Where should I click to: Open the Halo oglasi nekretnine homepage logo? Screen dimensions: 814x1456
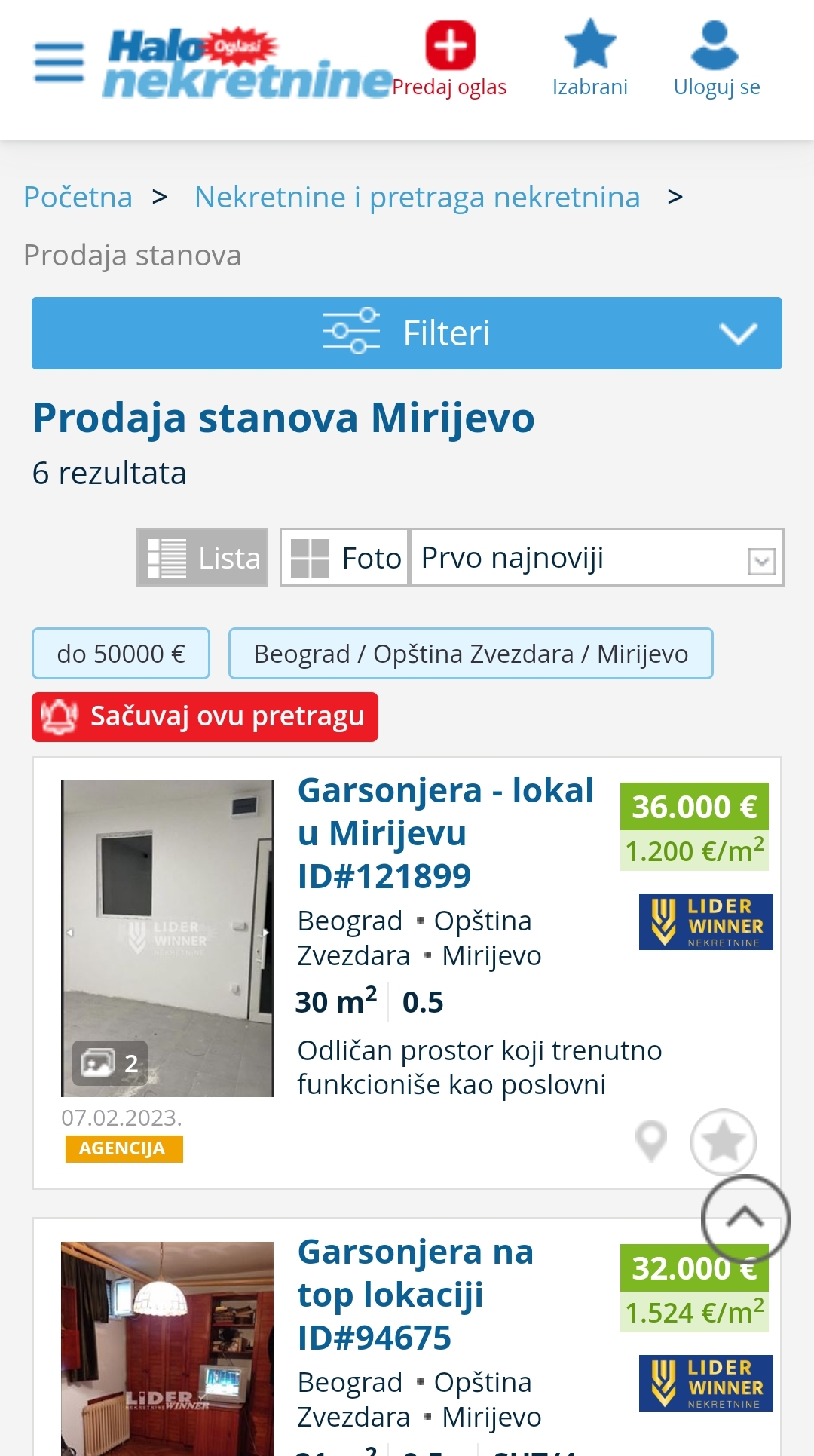[x=247, y=63]
